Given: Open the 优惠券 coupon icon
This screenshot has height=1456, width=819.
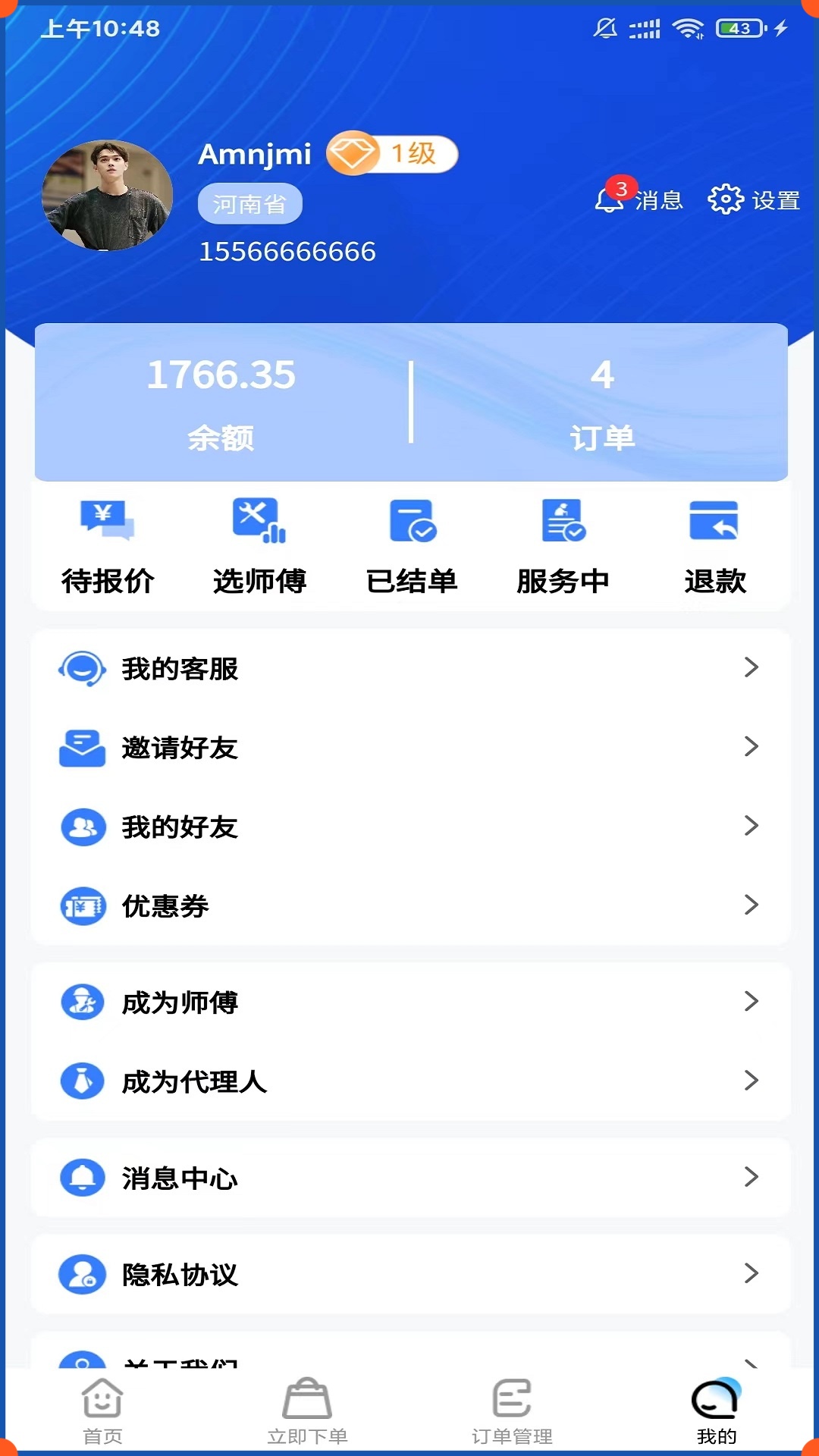Looking at the screenshot, I should coord(82,905).
